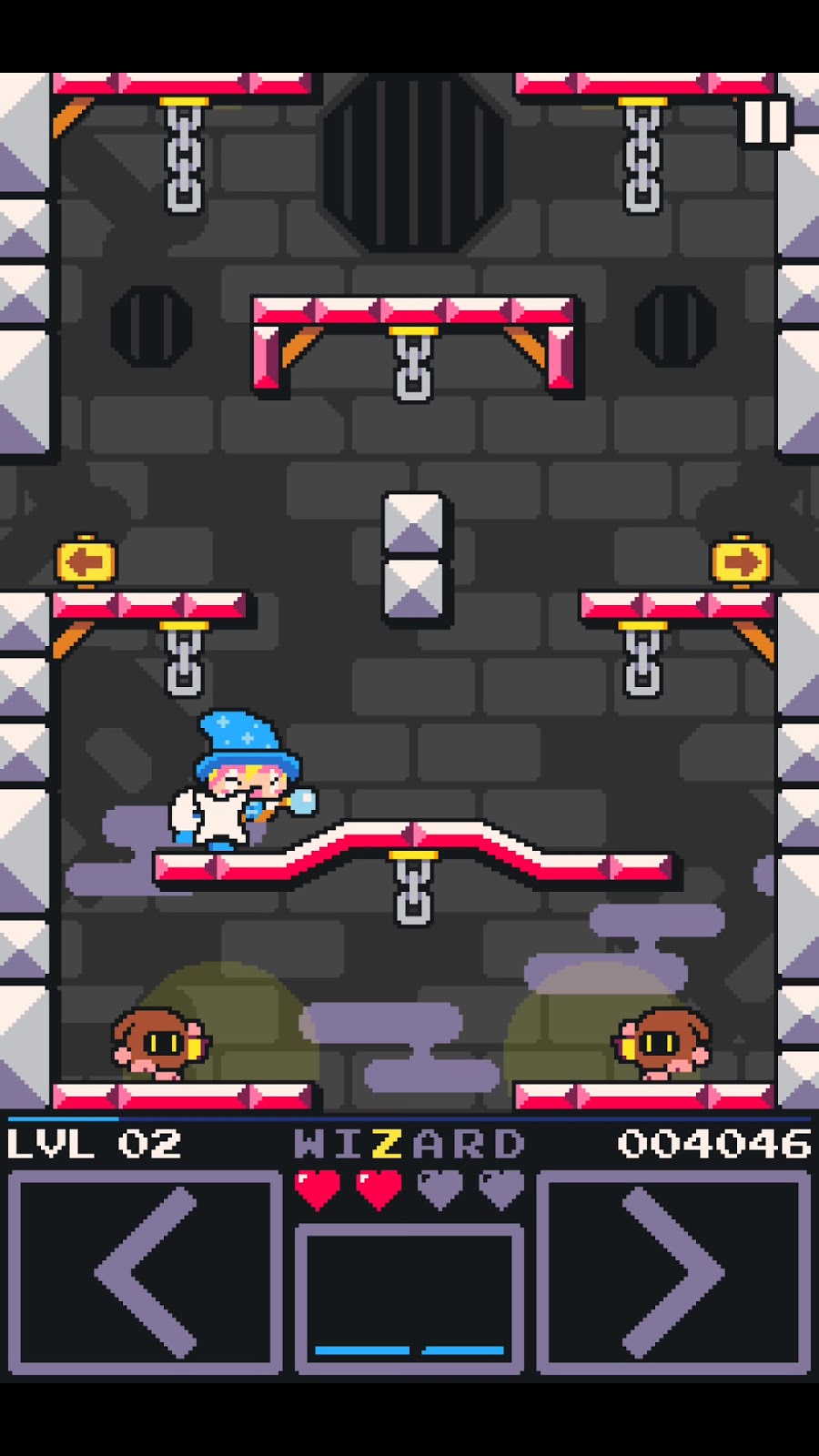Pause the game

click(763, 122)
